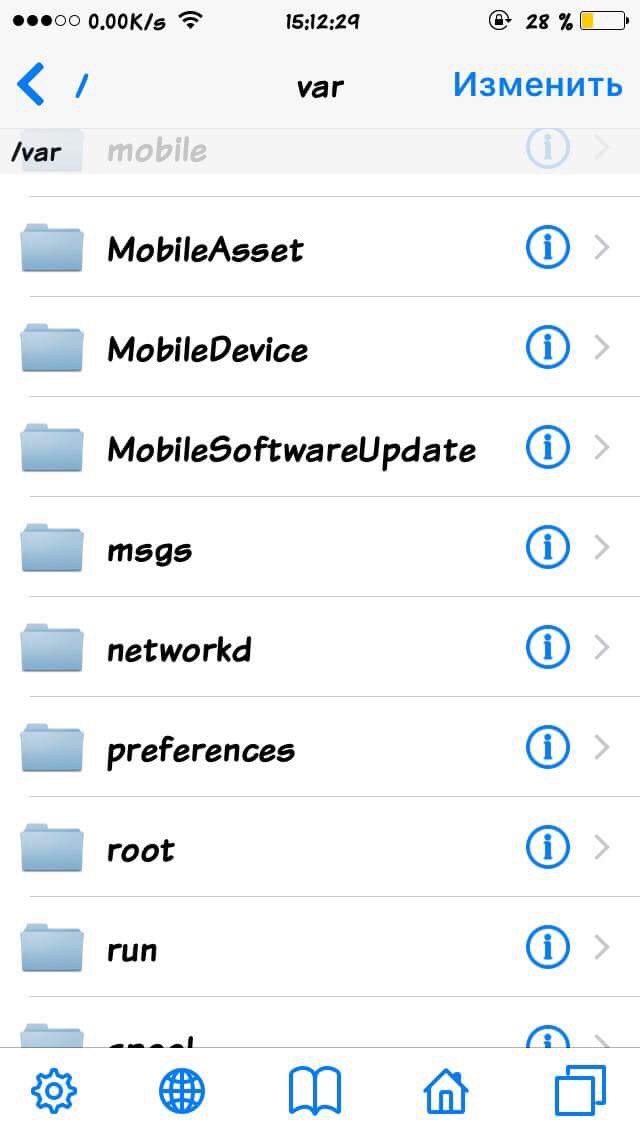Open the MobileSoftwareUpdate folder
640x1136 pixels.
291,448
